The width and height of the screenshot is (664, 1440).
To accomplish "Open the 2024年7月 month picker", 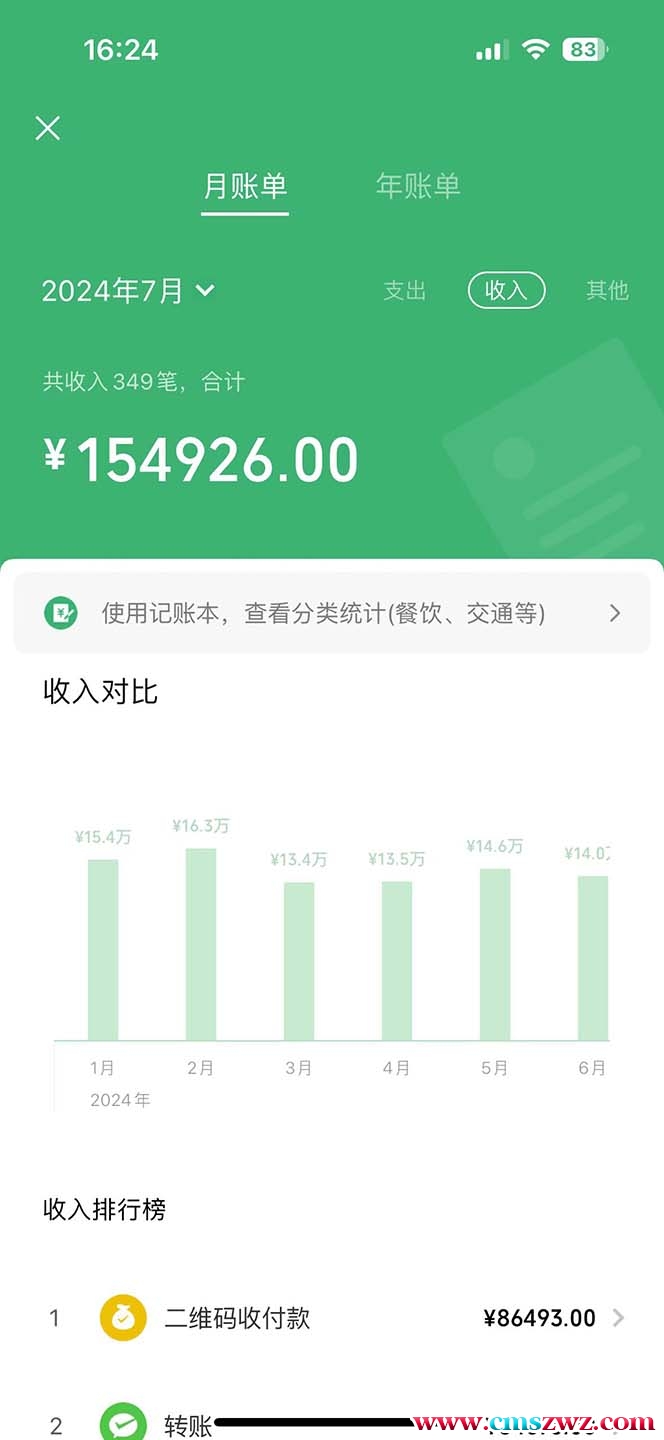I will tap(128, 291).
